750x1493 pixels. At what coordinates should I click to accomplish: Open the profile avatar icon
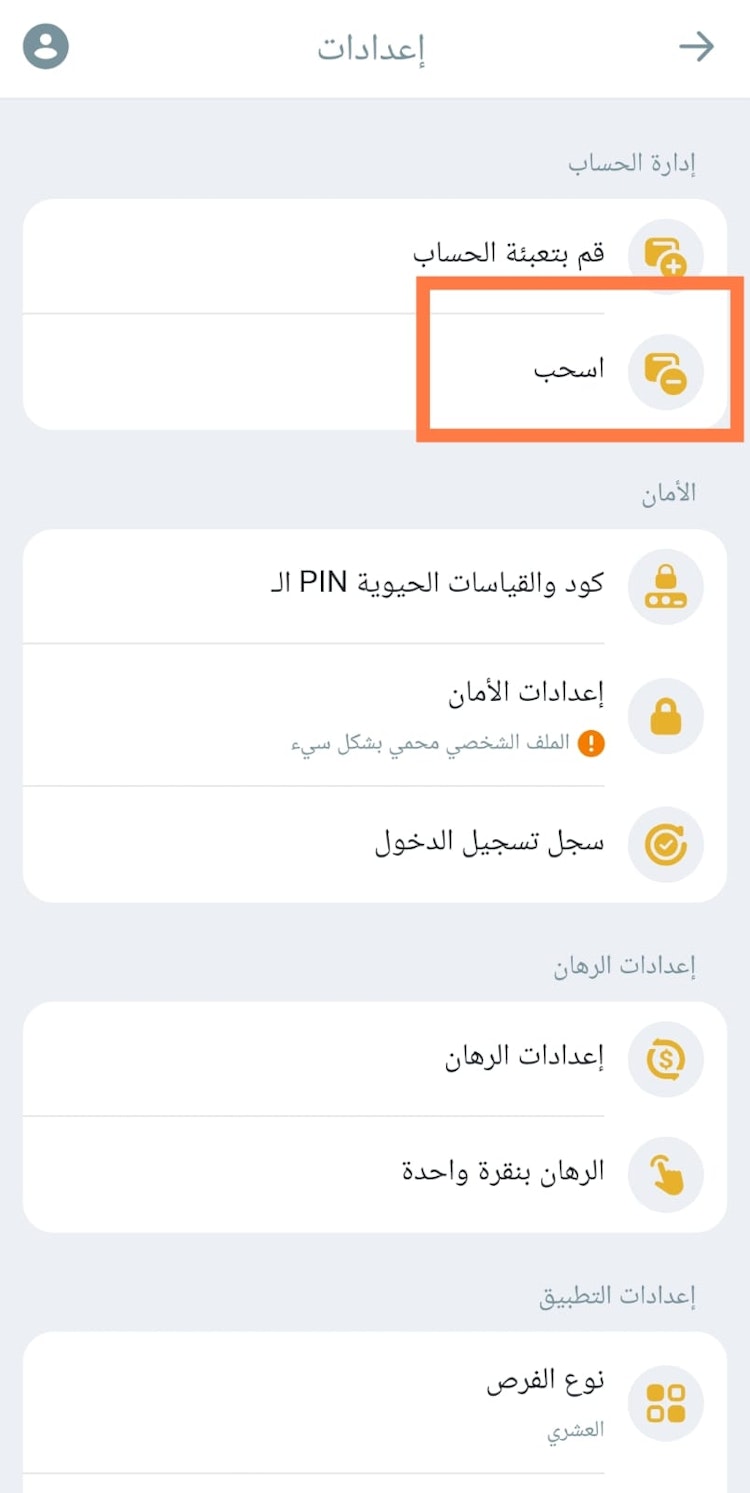pyautogui.click(x=46, y=47)
